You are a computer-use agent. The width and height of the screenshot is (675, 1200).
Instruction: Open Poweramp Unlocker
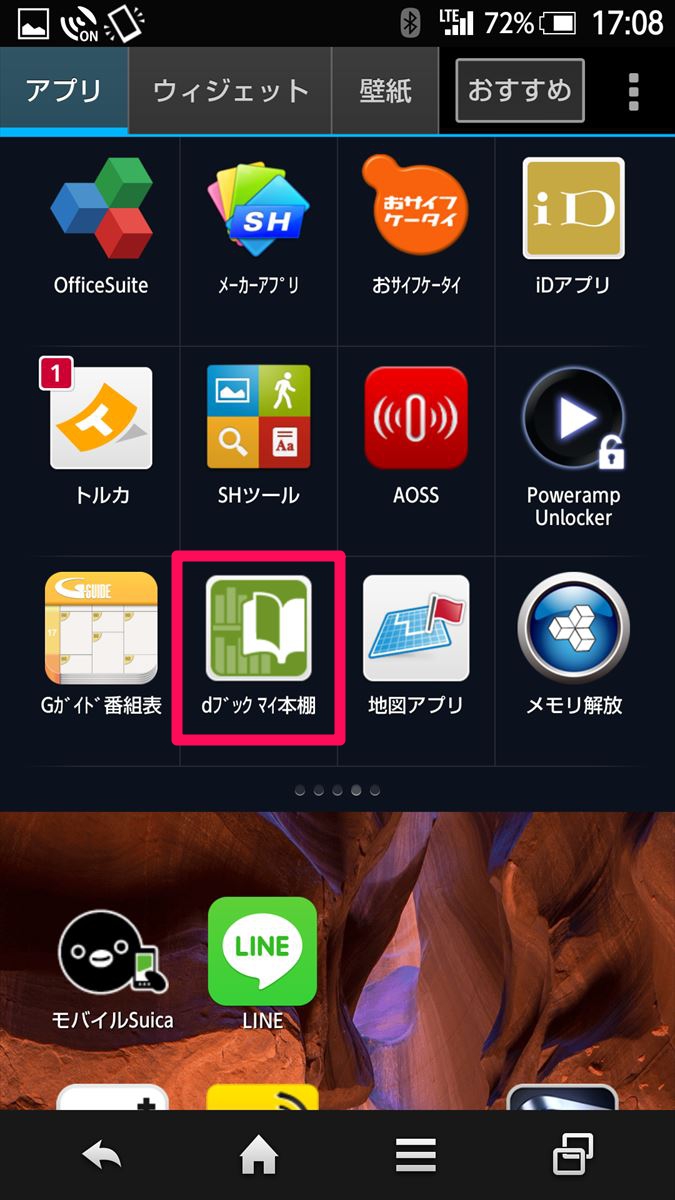(573, 446)
